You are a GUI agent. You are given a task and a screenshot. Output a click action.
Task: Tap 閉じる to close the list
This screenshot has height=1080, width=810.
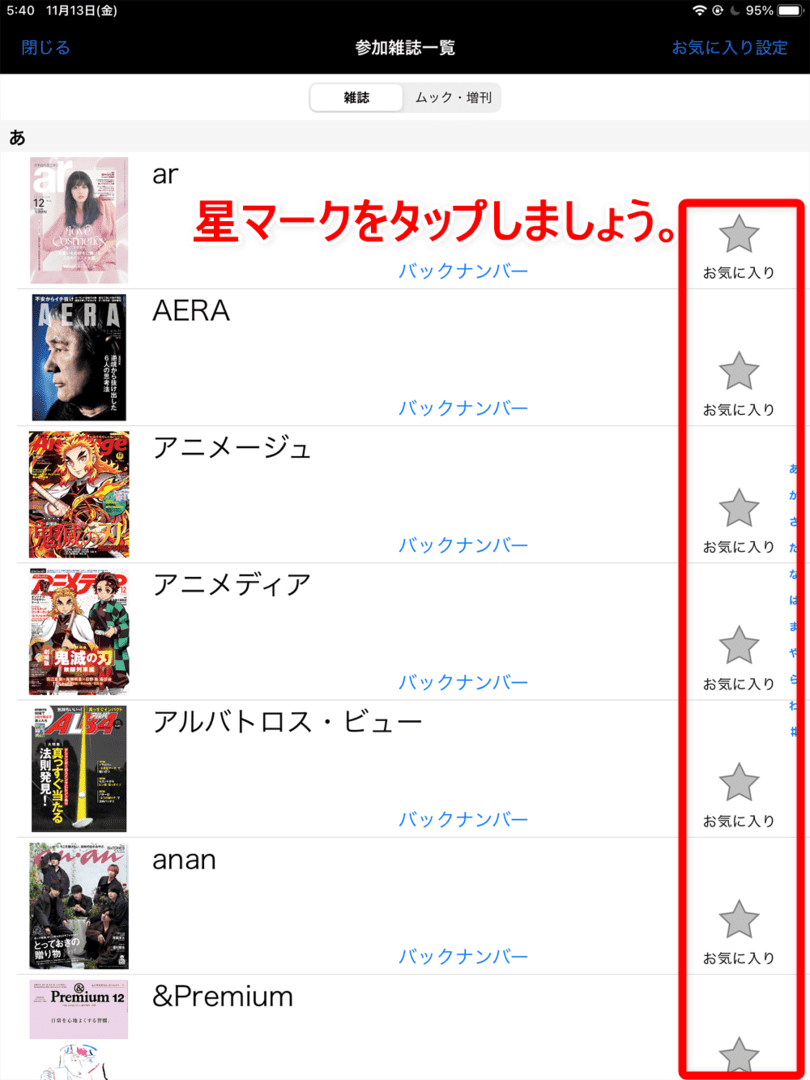coord(46,48)
